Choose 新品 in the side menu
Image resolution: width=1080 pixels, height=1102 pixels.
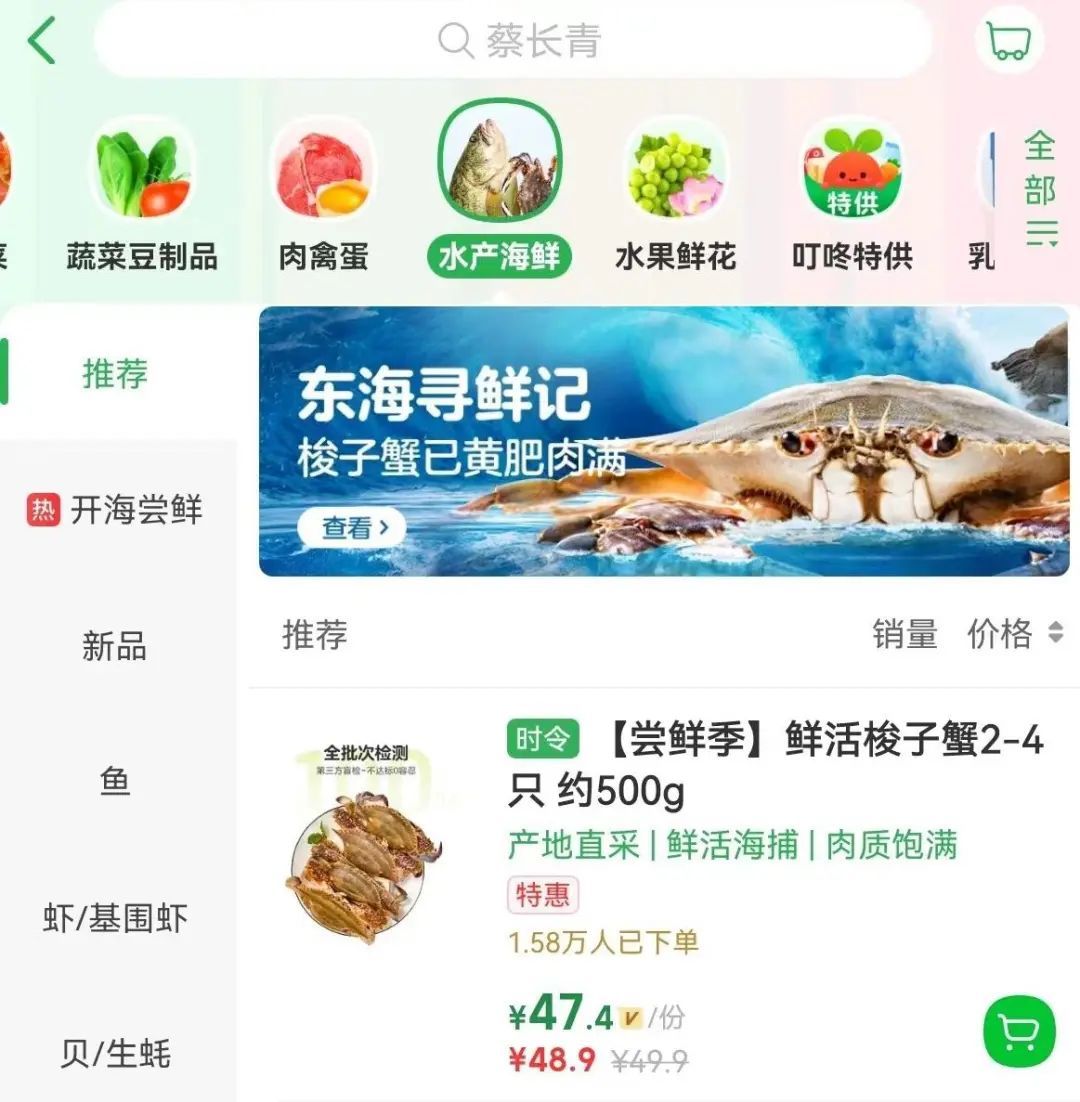coord(115,646)
